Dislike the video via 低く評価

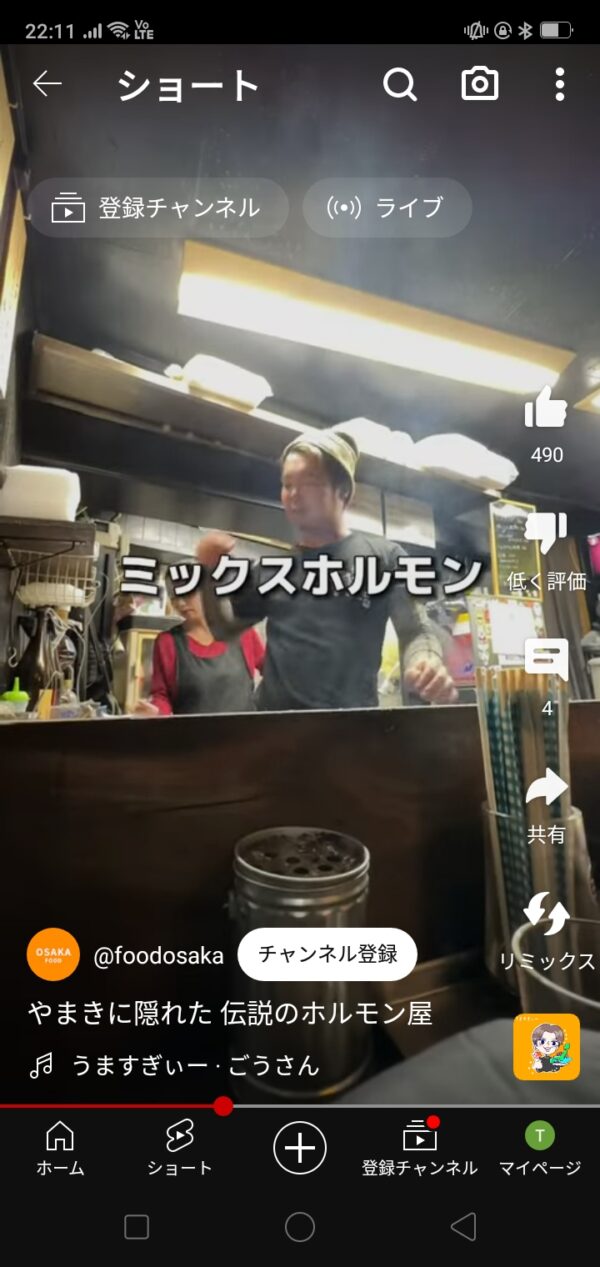point(546,535)
